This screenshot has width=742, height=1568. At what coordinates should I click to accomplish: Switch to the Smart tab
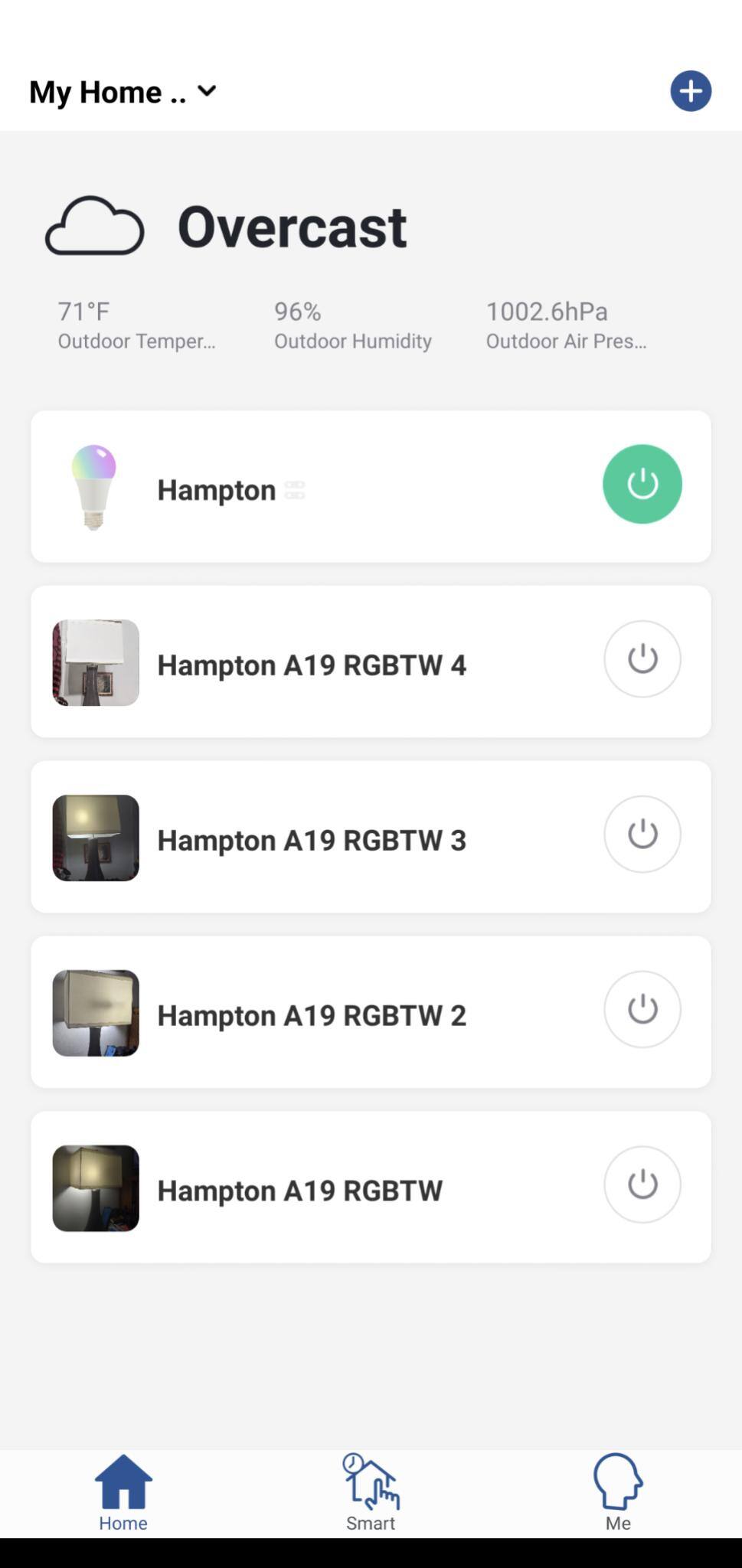(371, 1493)
